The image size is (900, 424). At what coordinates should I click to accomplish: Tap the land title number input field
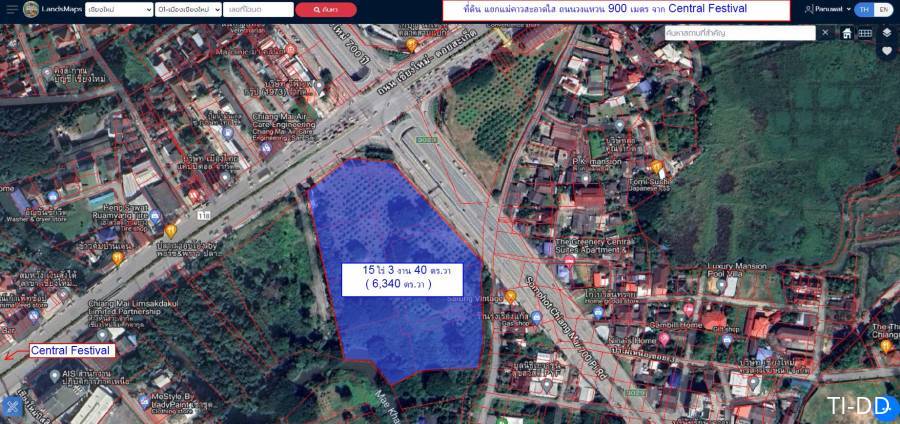point(259,9)
